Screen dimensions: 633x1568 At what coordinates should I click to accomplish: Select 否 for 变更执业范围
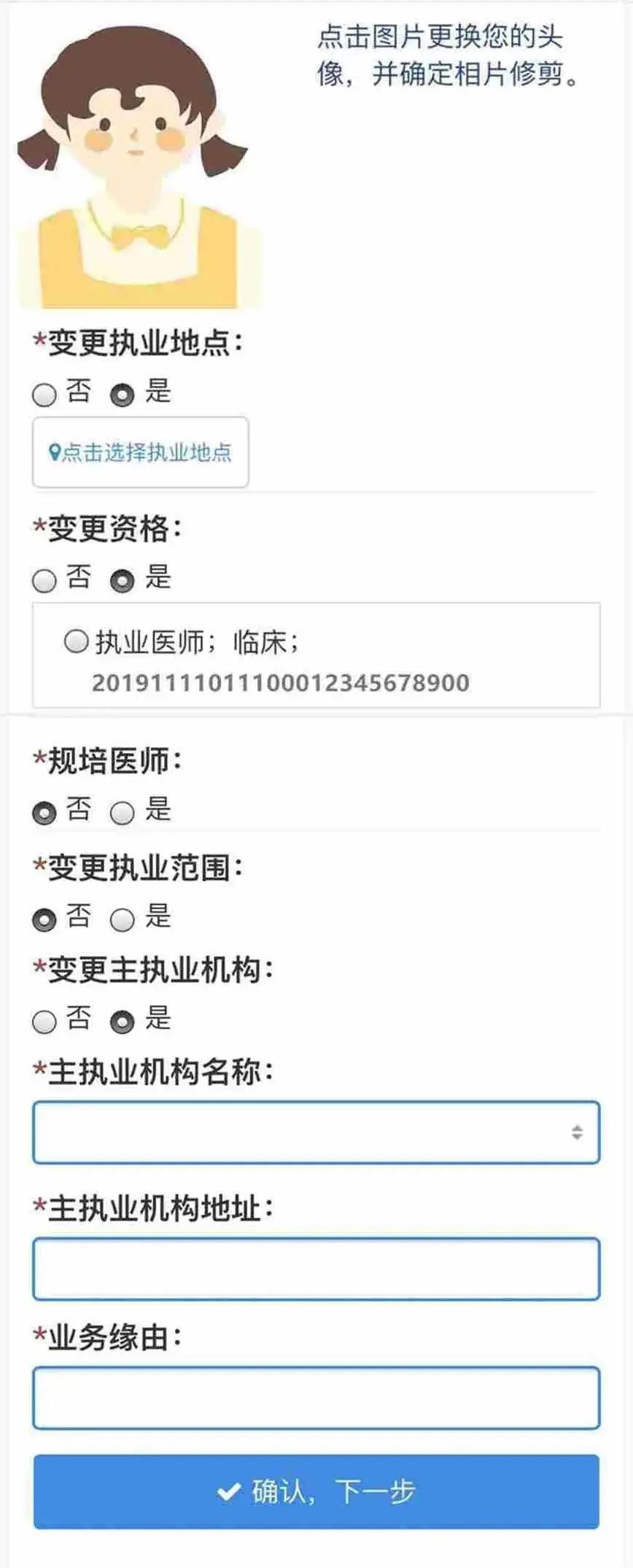pyautogui.click(x=44, y=918)
